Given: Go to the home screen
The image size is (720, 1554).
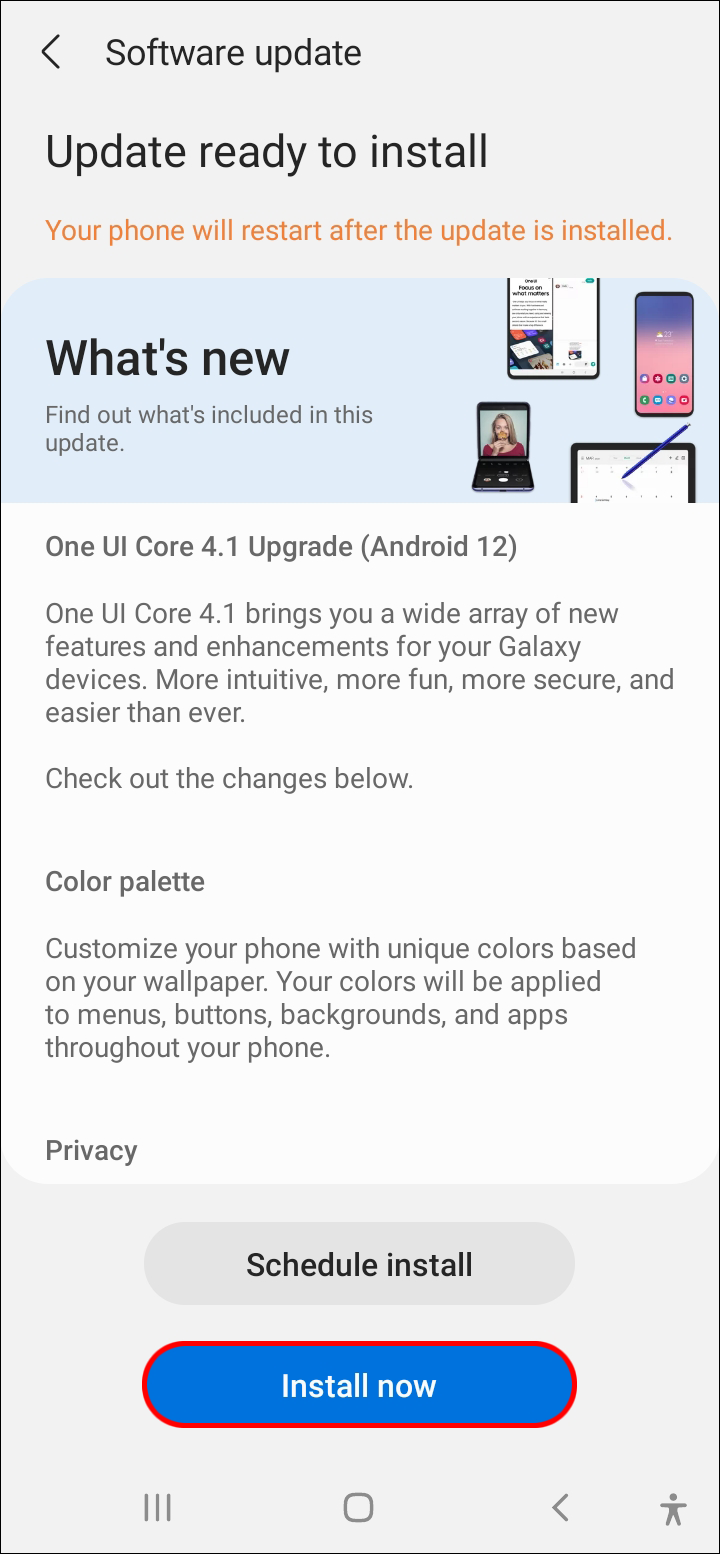Looking at the screenshot, I should tap(358, 1507).
